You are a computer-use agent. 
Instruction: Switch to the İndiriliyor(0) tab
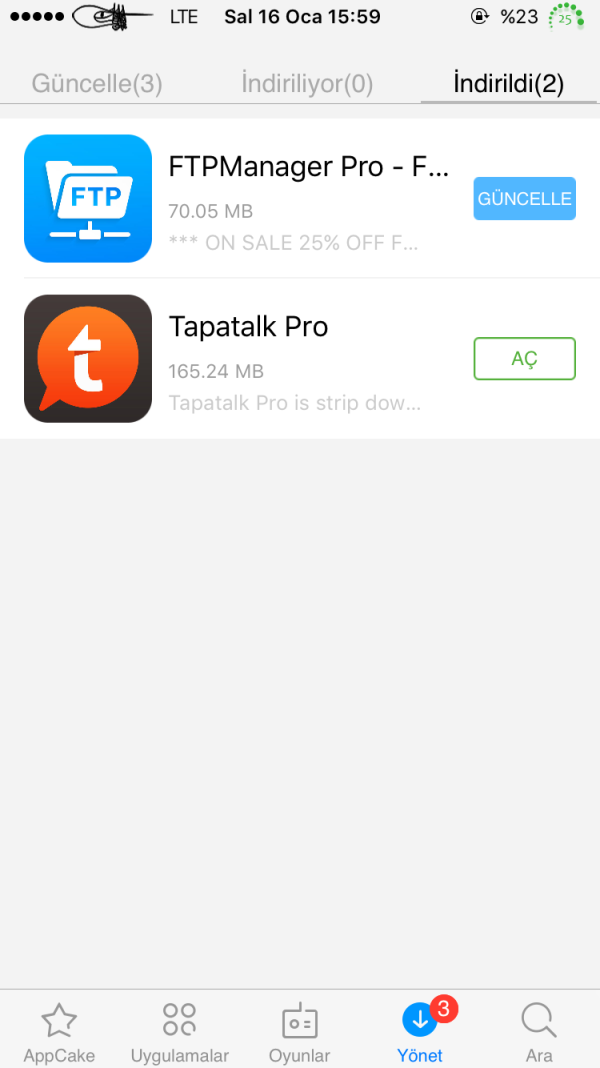307,83
